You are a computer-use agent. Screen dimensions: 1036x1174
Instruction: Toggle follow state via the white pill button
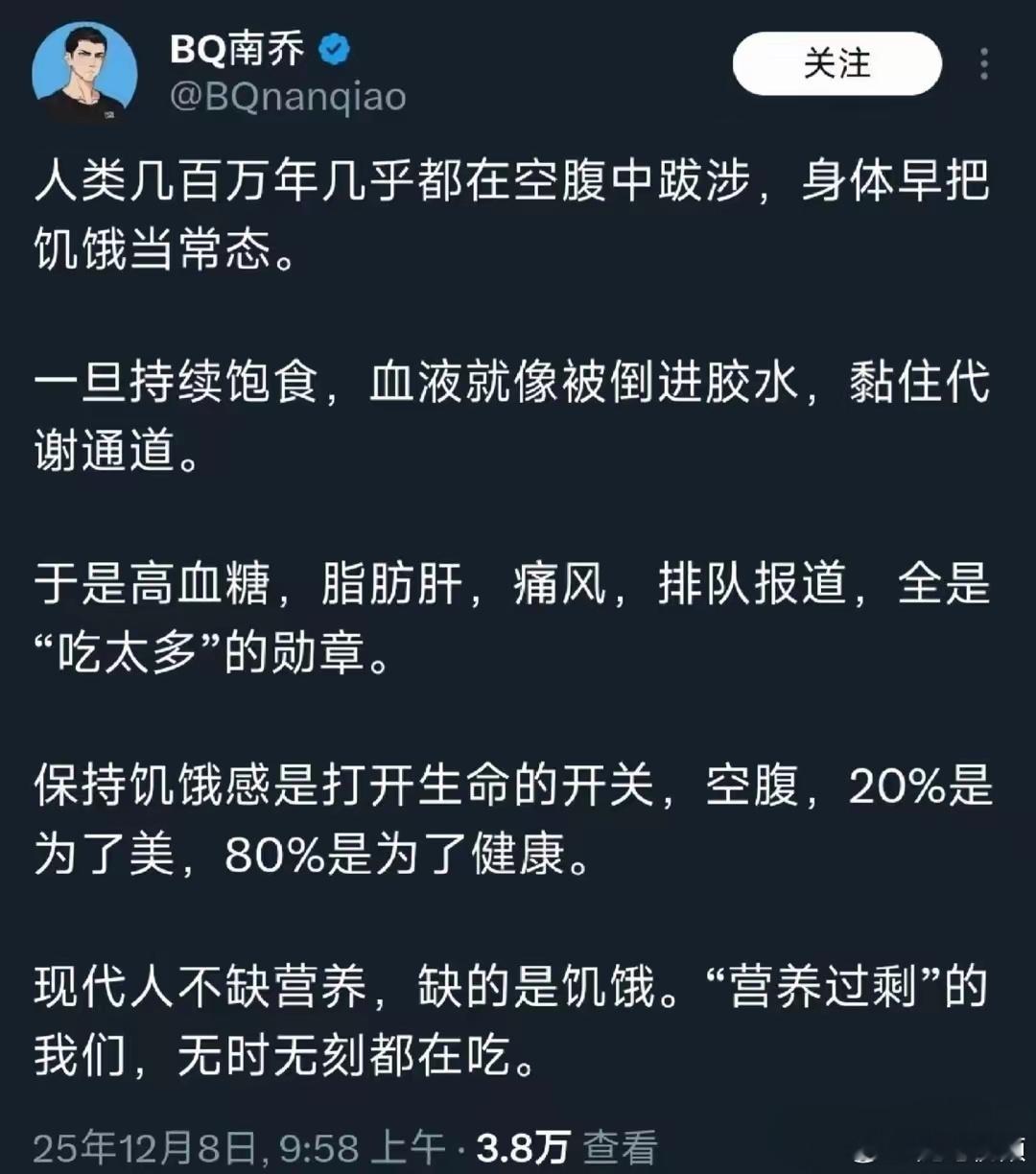pos(836,65)
